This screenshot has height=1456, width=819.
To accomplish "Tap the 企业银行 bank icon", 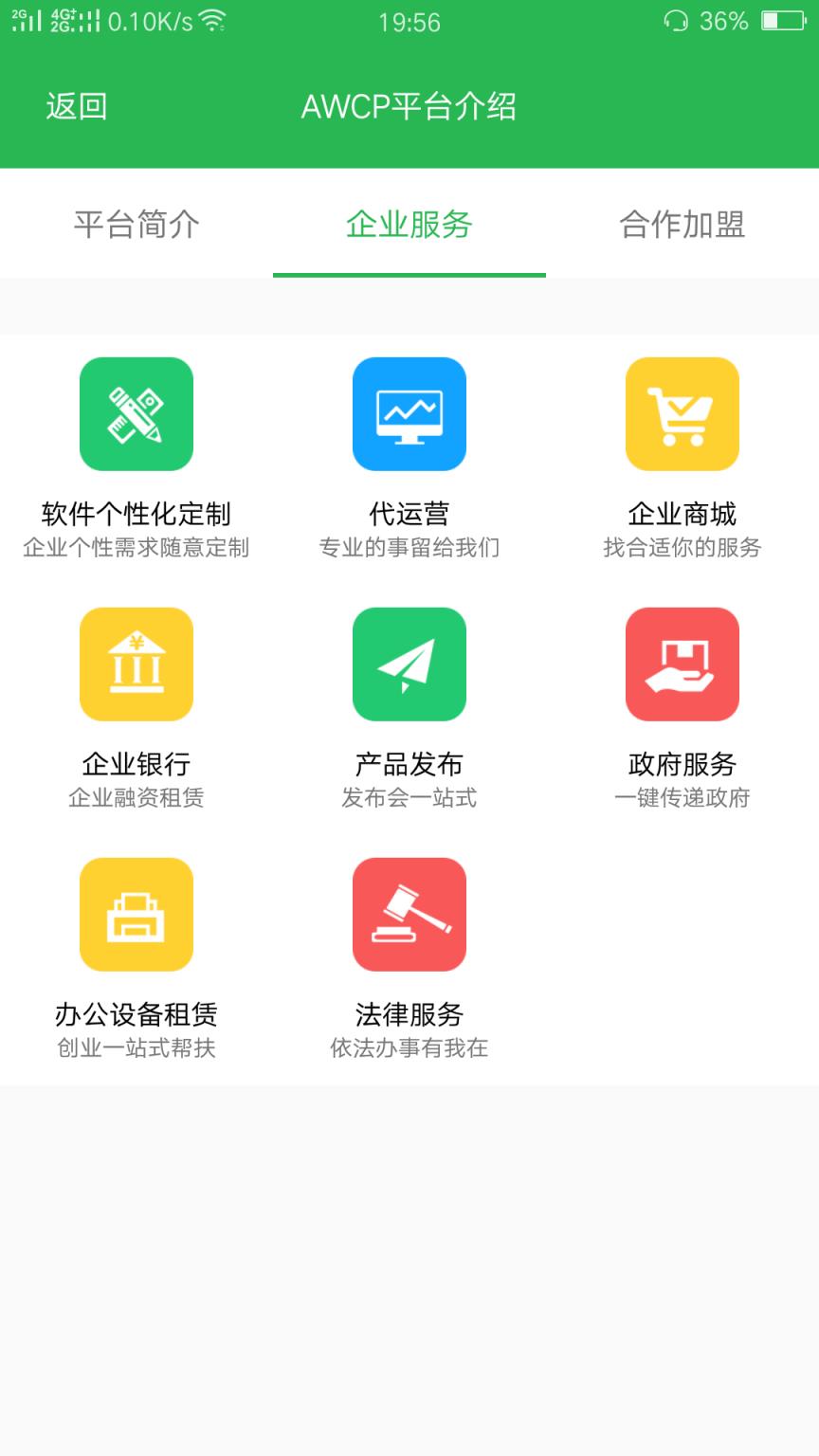I will (136, 664).
